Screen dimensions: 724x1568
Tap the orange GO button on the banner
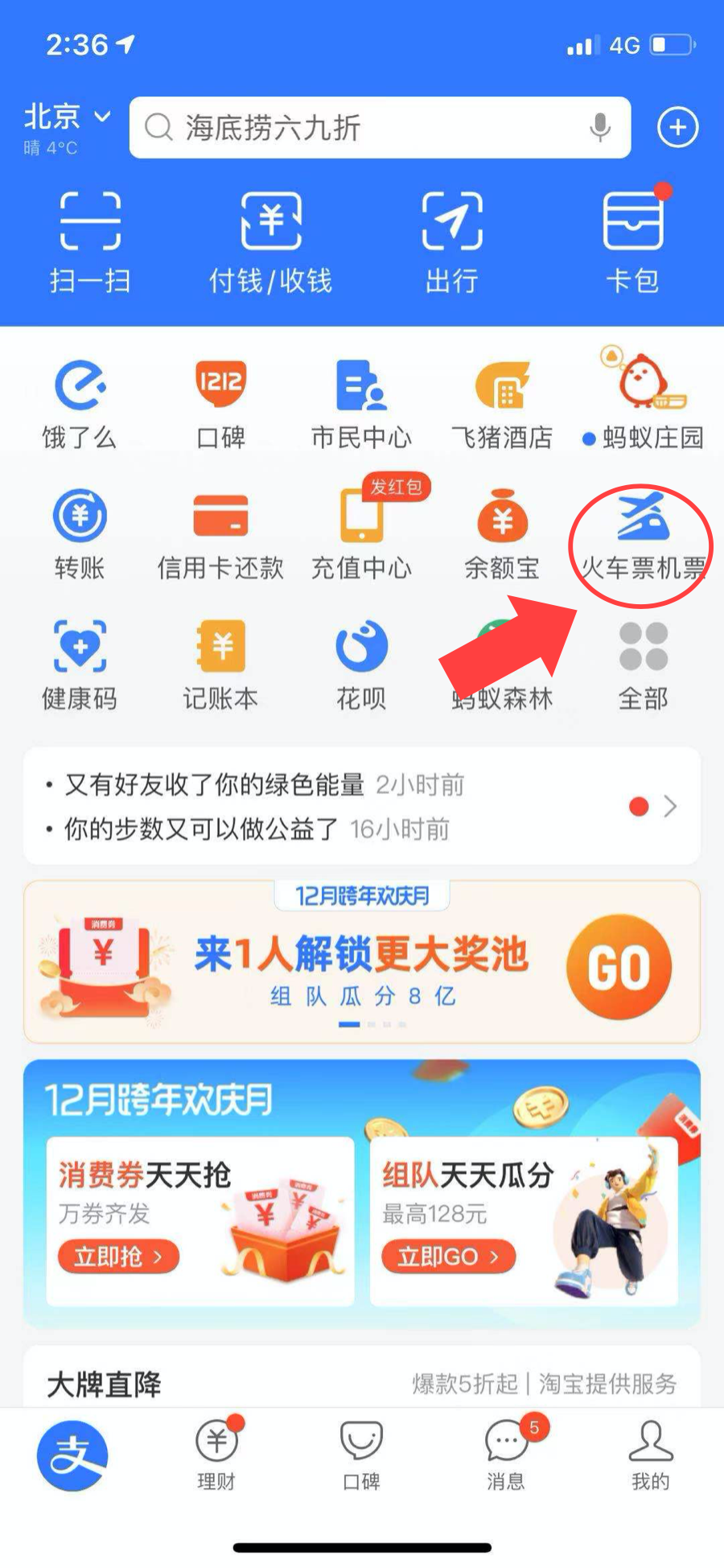tap(619, 965)
